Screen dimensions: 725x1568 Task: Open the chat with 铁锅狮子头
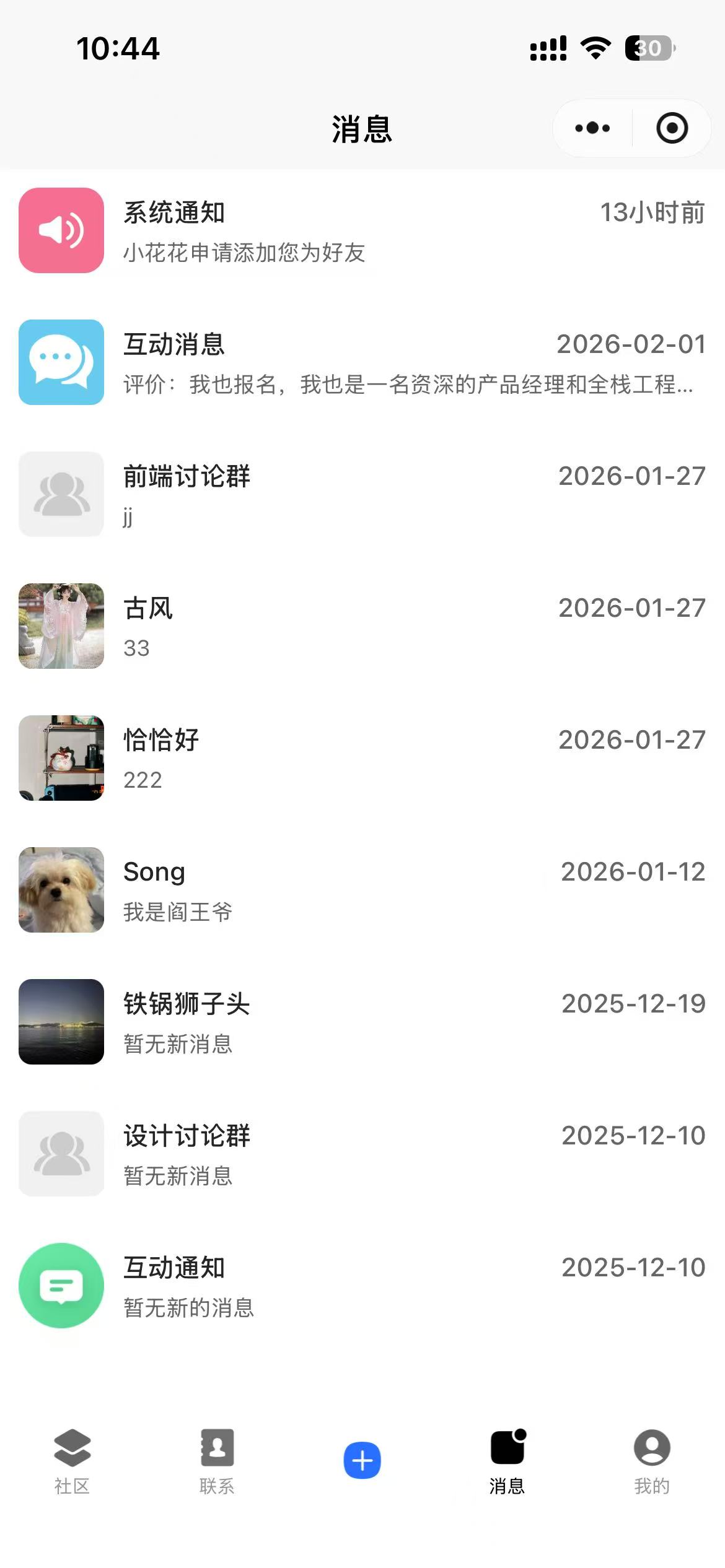pyautogui.click(x=362, y=1022)
